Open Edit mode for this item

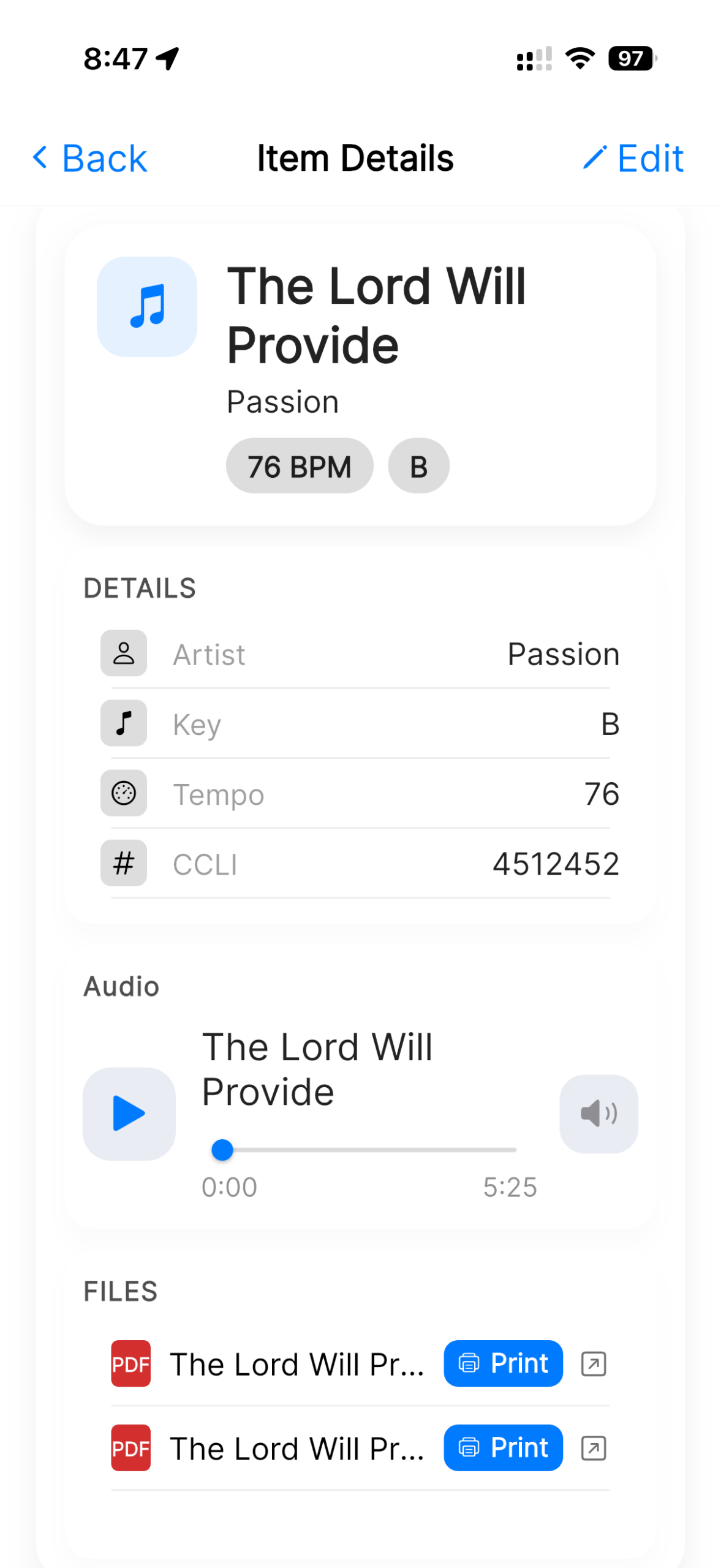(x=634, y=158)
